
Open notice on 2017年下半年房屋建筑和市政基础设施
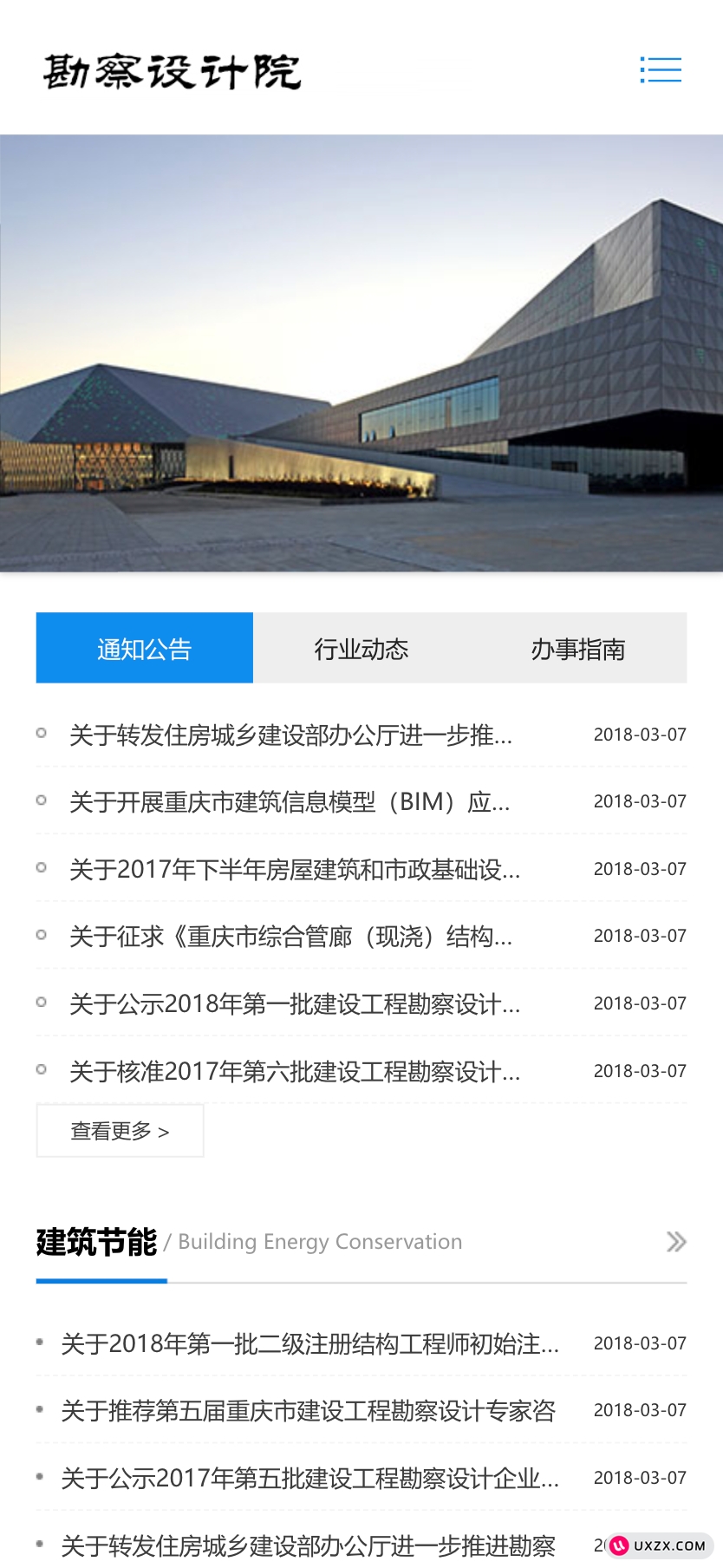point(295,869)
